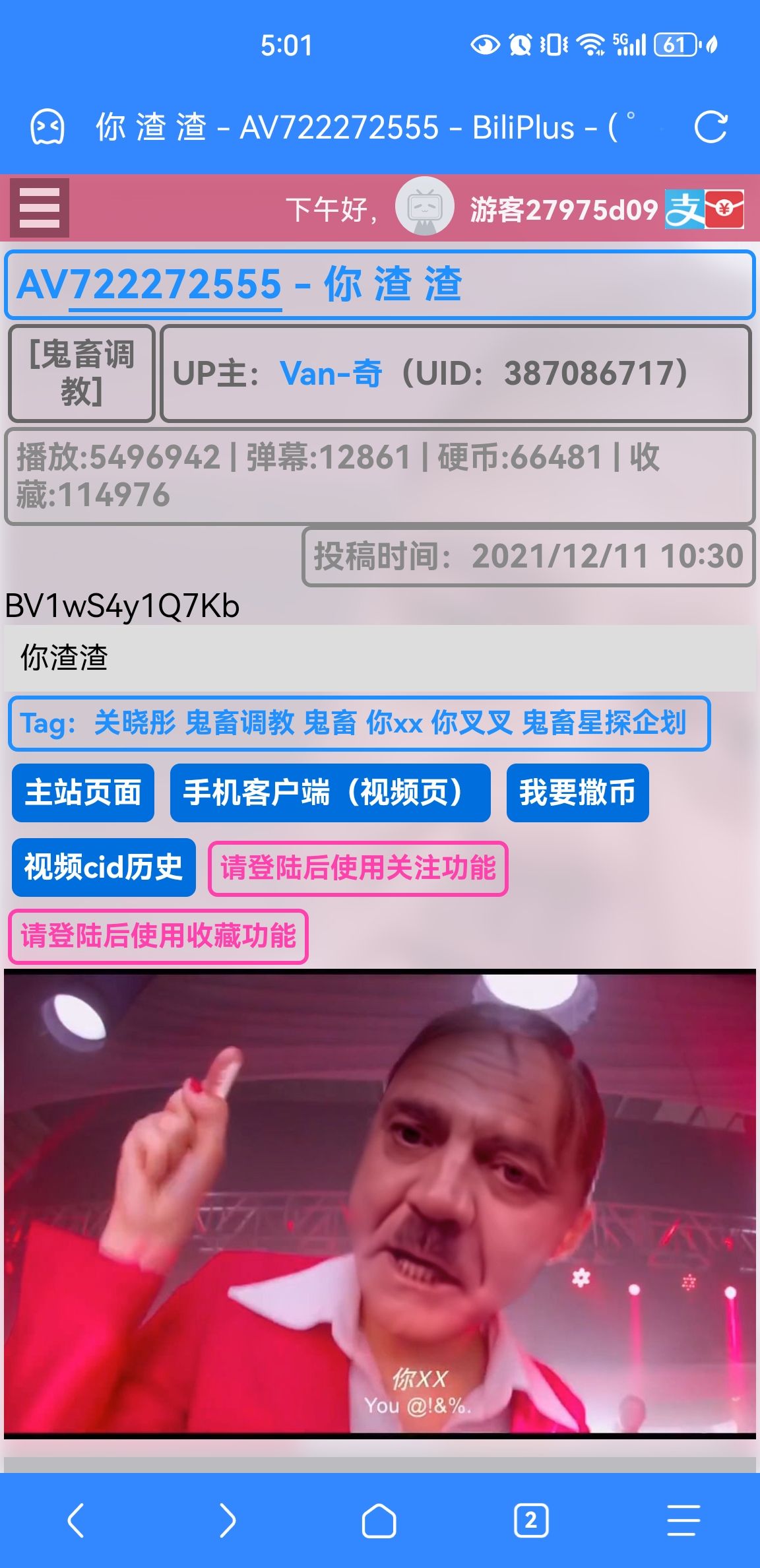Go back with browser back arrow
The height and width of the screenshot is (1568, 760).
click(77, 1520)
